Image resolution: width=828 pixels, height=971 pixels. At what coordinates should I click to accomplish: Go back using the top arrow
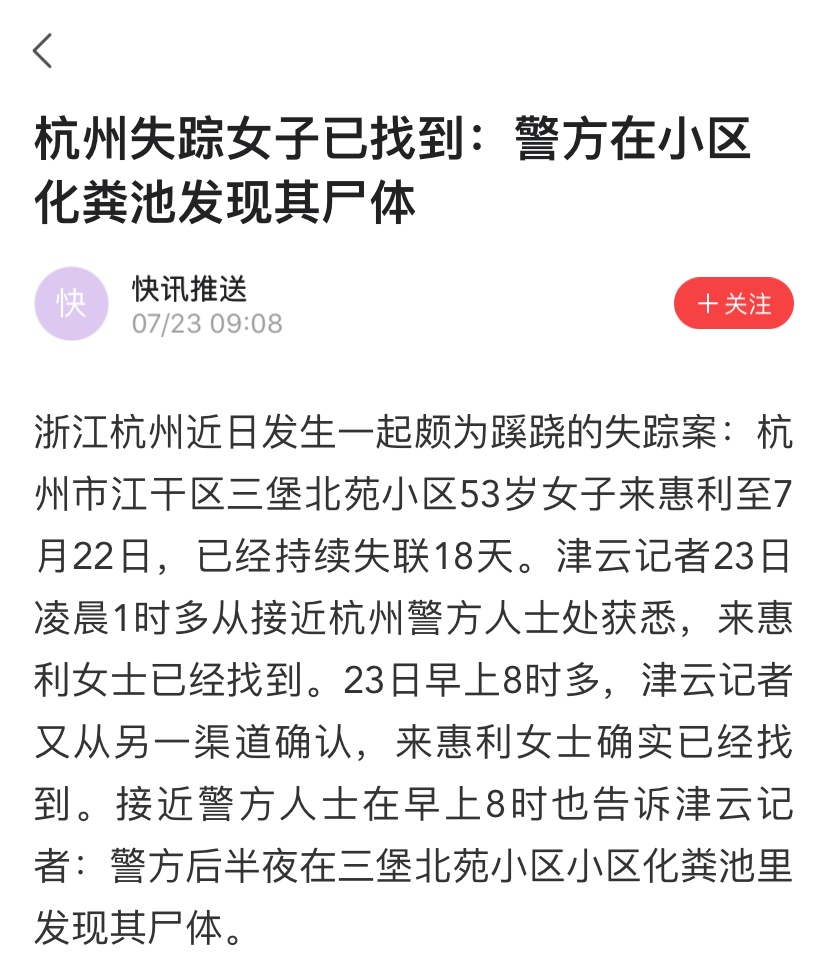tap(43, 50)
